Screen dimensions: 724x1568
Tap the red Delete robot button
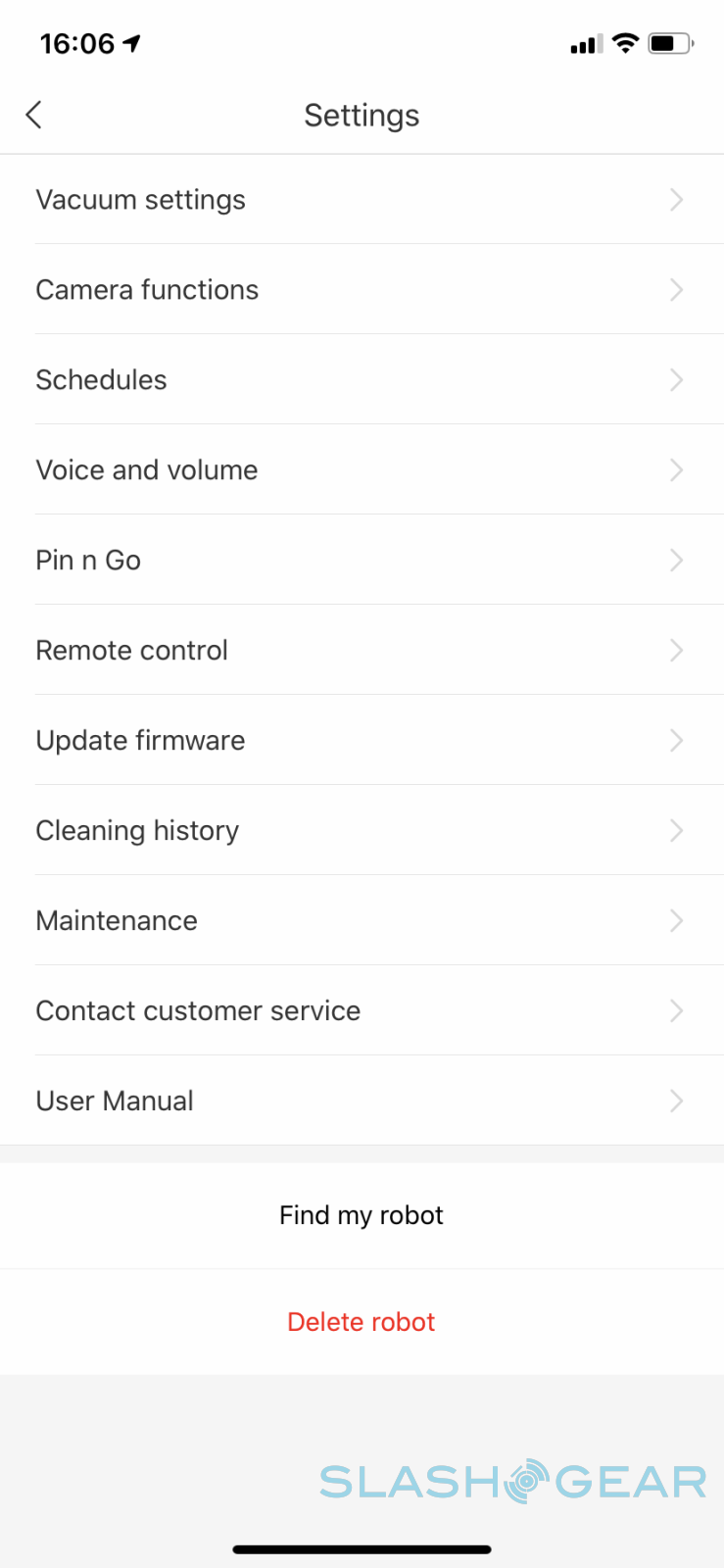[362, 1322]
